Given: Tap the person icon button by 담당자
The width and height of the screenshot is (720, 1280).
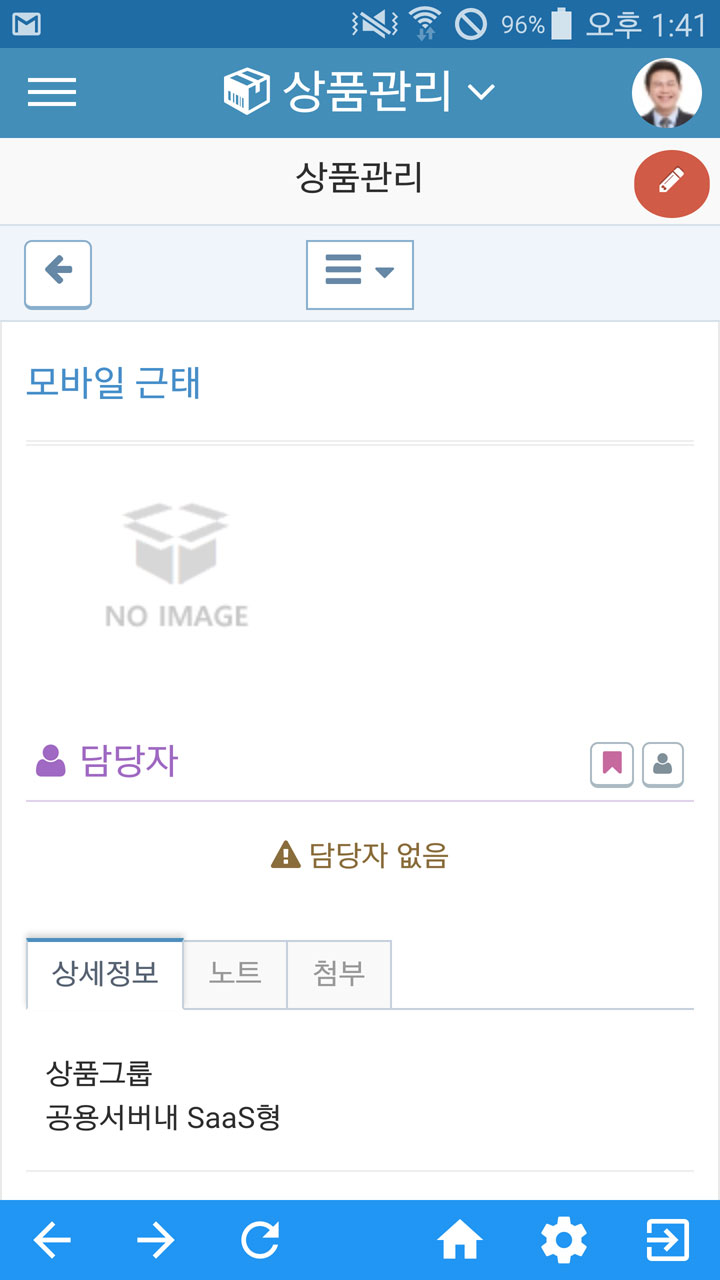Looking at the screenshot, I should 662,766.
